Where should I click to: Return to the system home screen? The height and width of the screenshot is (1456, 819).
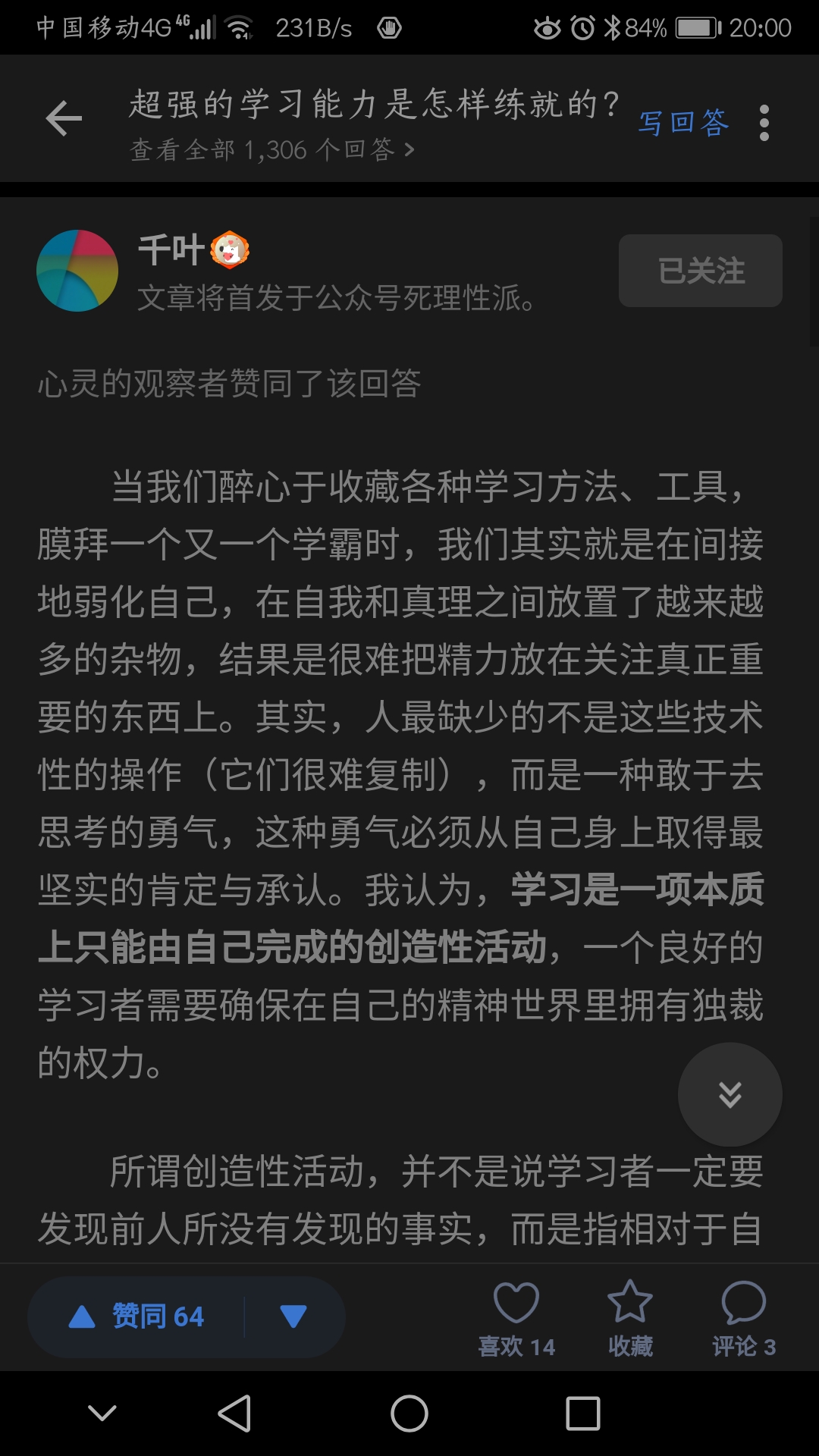point(409,1414)
